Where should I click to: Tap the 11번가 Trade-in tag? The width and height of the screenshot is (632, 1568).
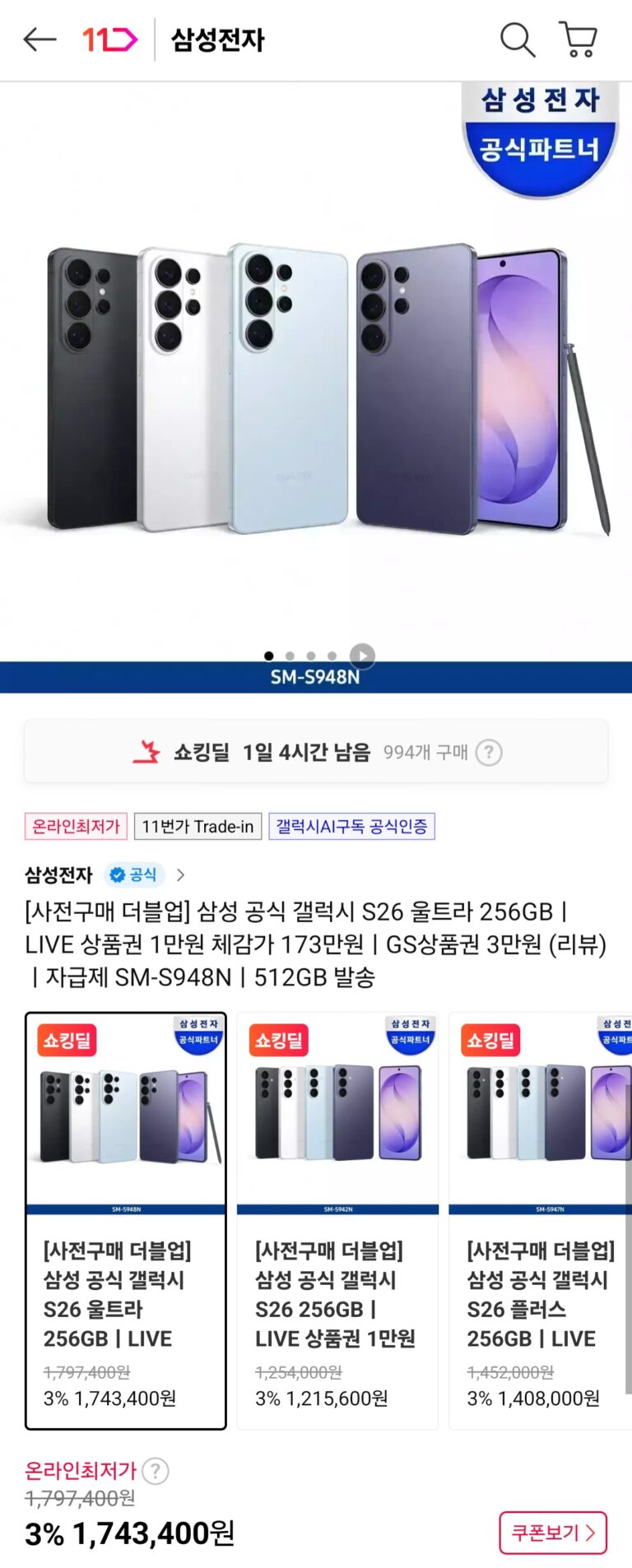coord(197,826)
